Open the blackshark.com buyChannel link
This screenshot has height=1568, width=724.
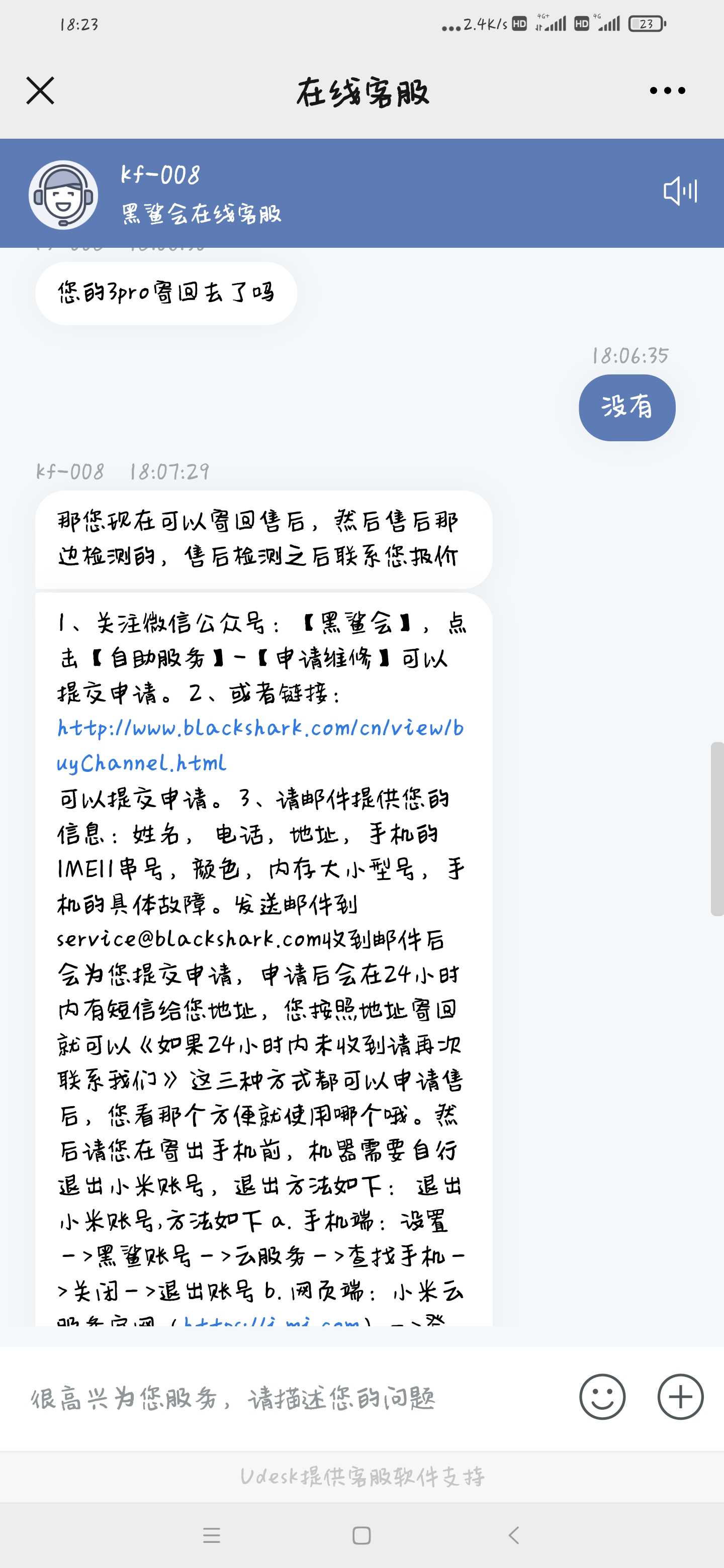260,745
